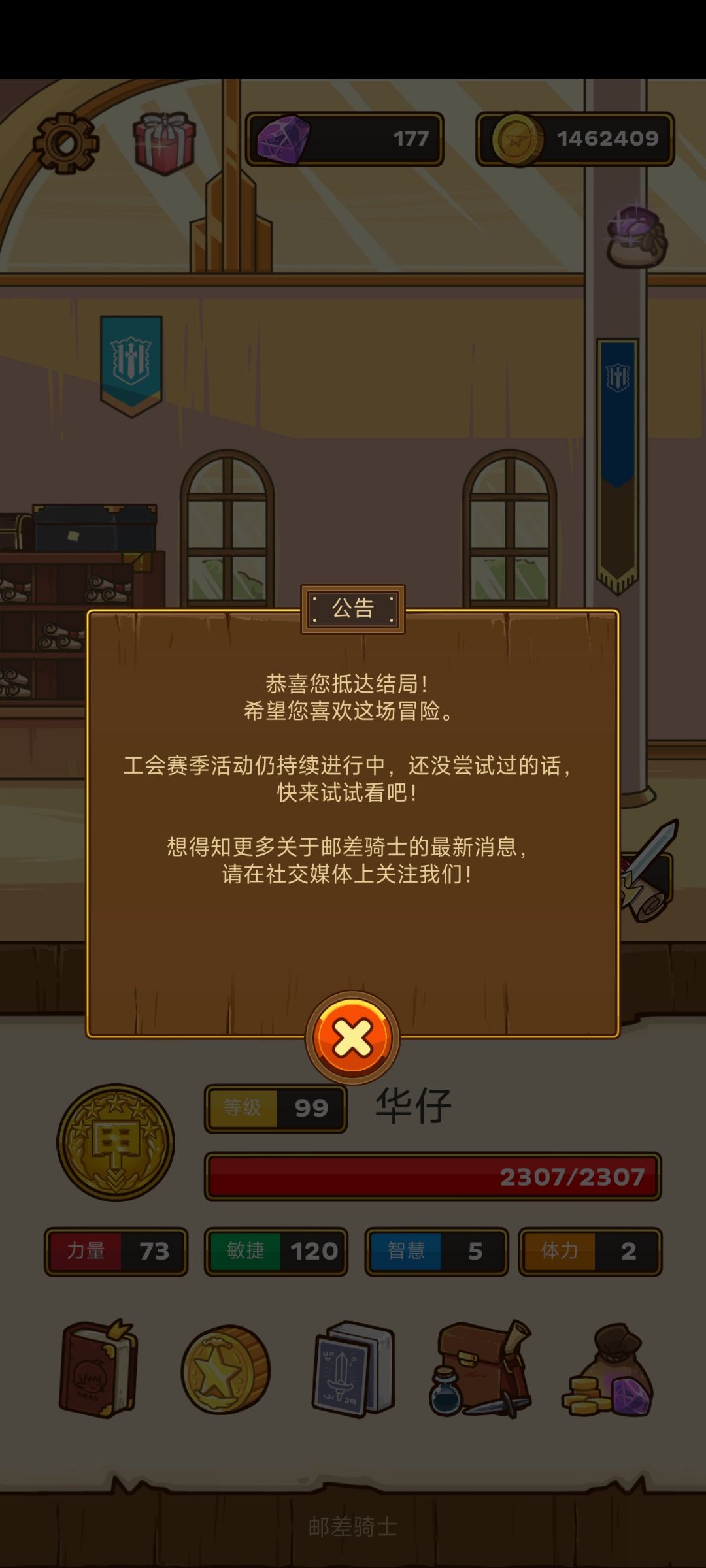This screenshot has width=706, height=1568.
Task: Select the 力量 73 strength stat
Action: [x=116, y=1251]
